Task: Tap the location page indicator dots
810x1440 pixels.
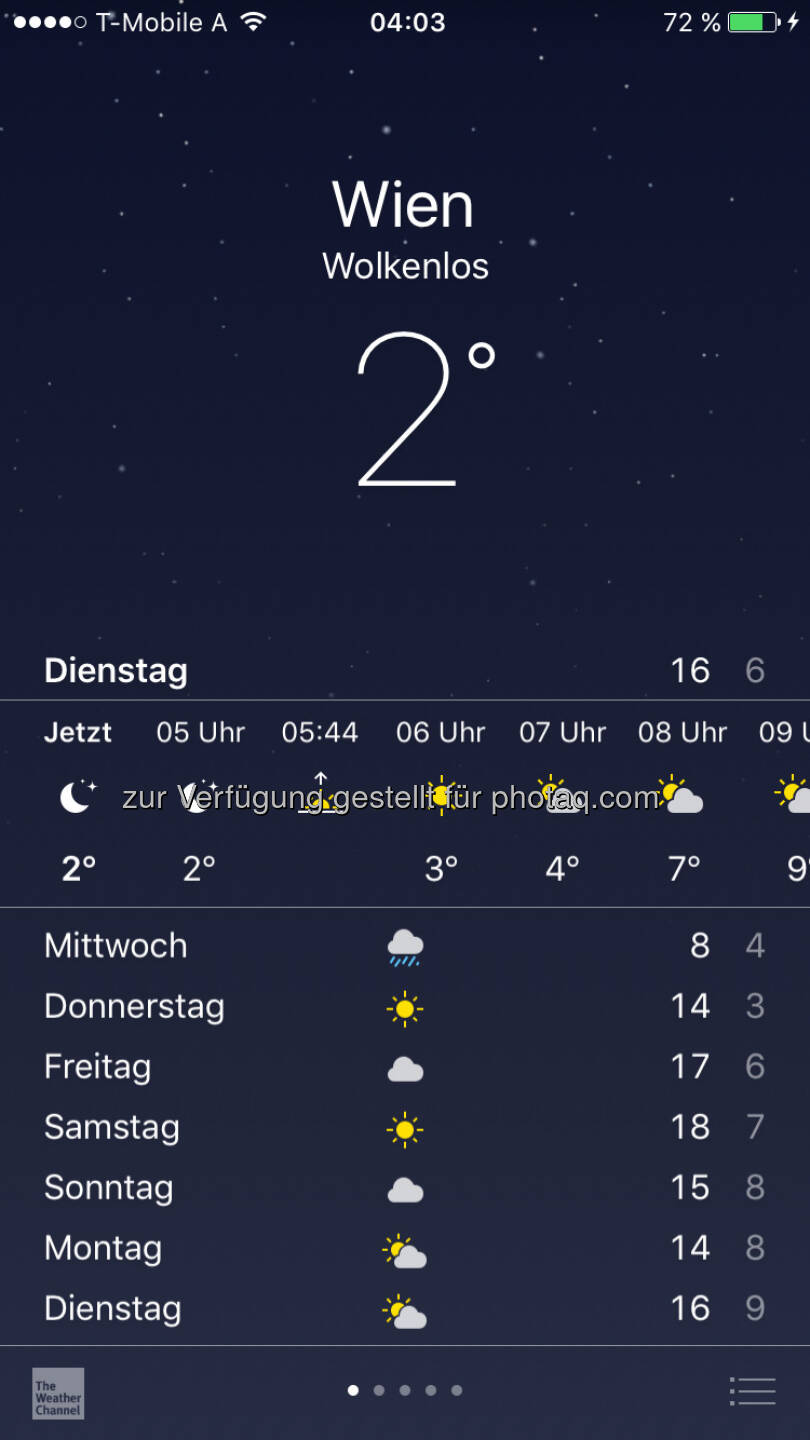Action: coord(405,1390)
